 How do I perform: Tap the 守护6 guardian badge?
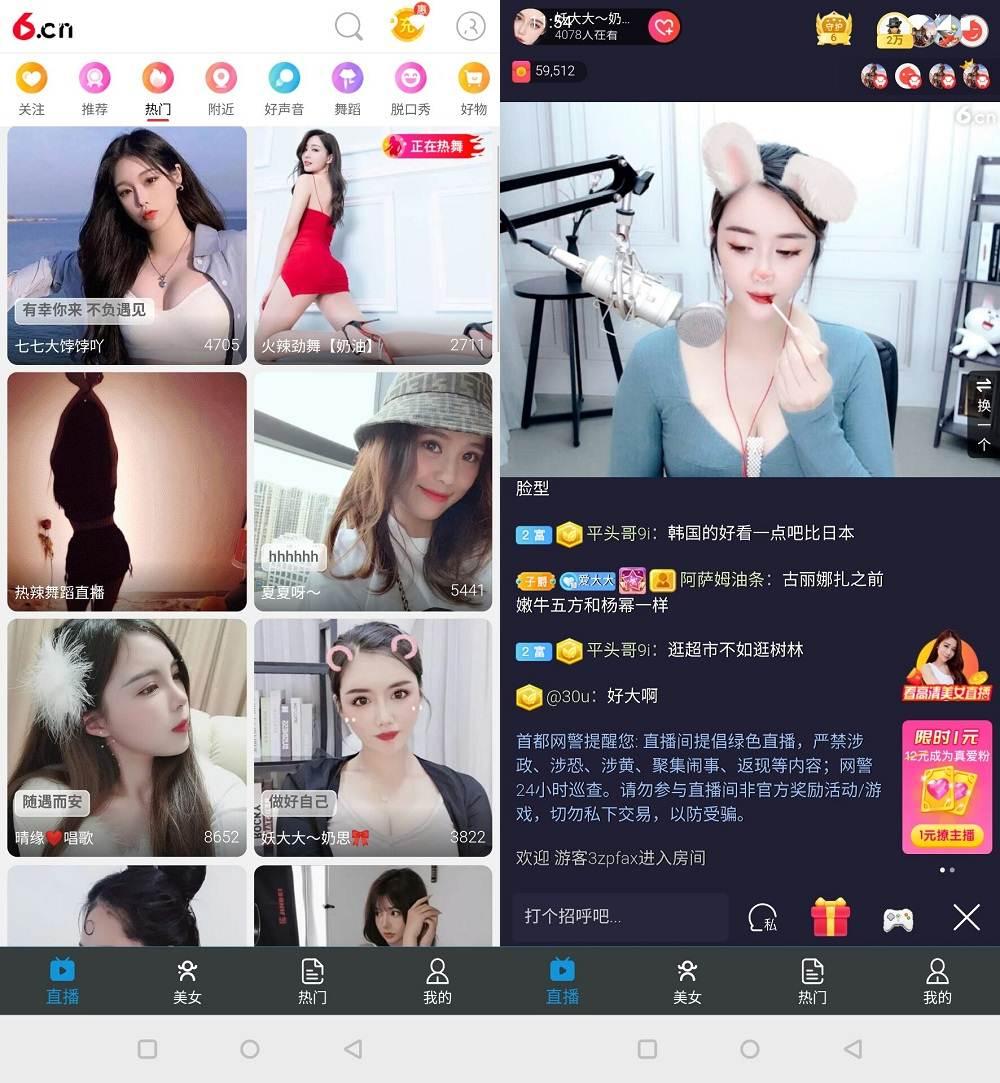point(836,29)
